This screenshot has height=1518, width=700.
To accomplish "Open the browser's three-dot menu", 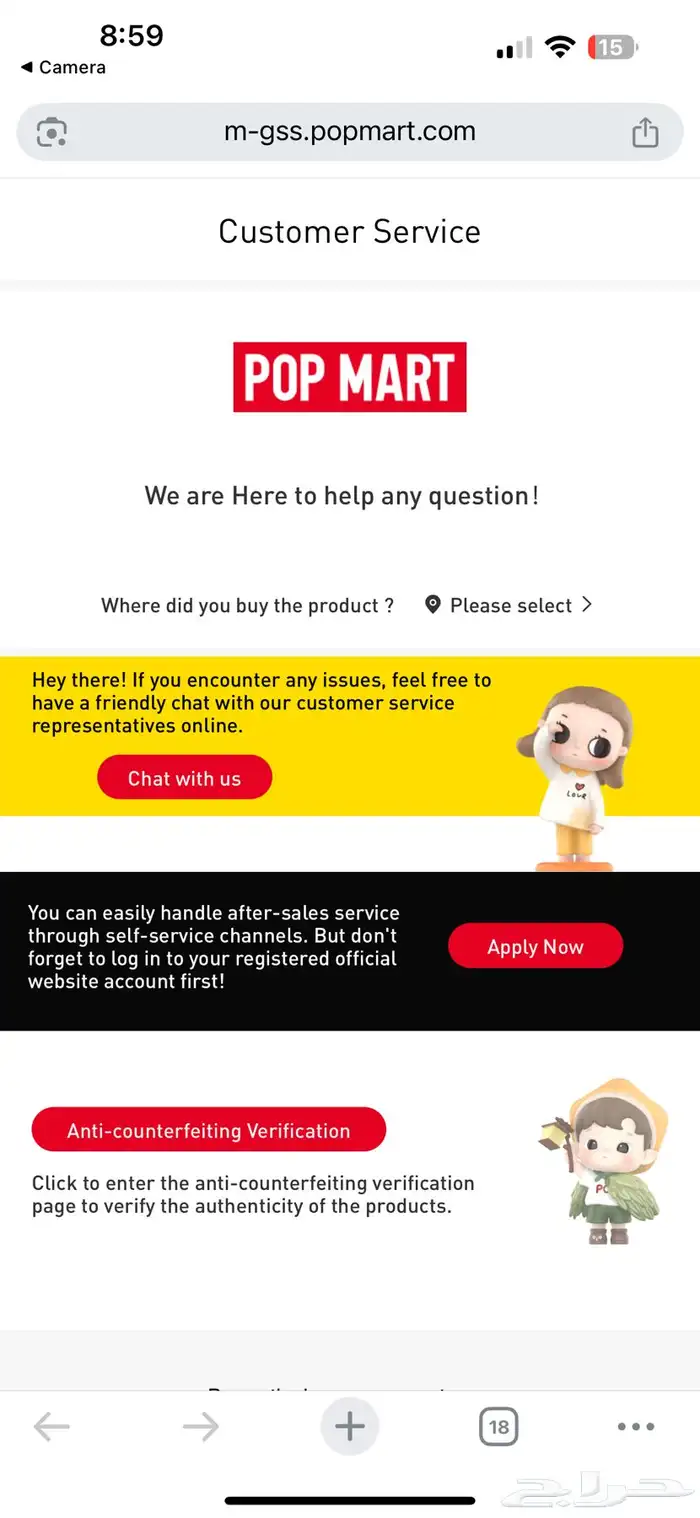I will pos(636,1427).
